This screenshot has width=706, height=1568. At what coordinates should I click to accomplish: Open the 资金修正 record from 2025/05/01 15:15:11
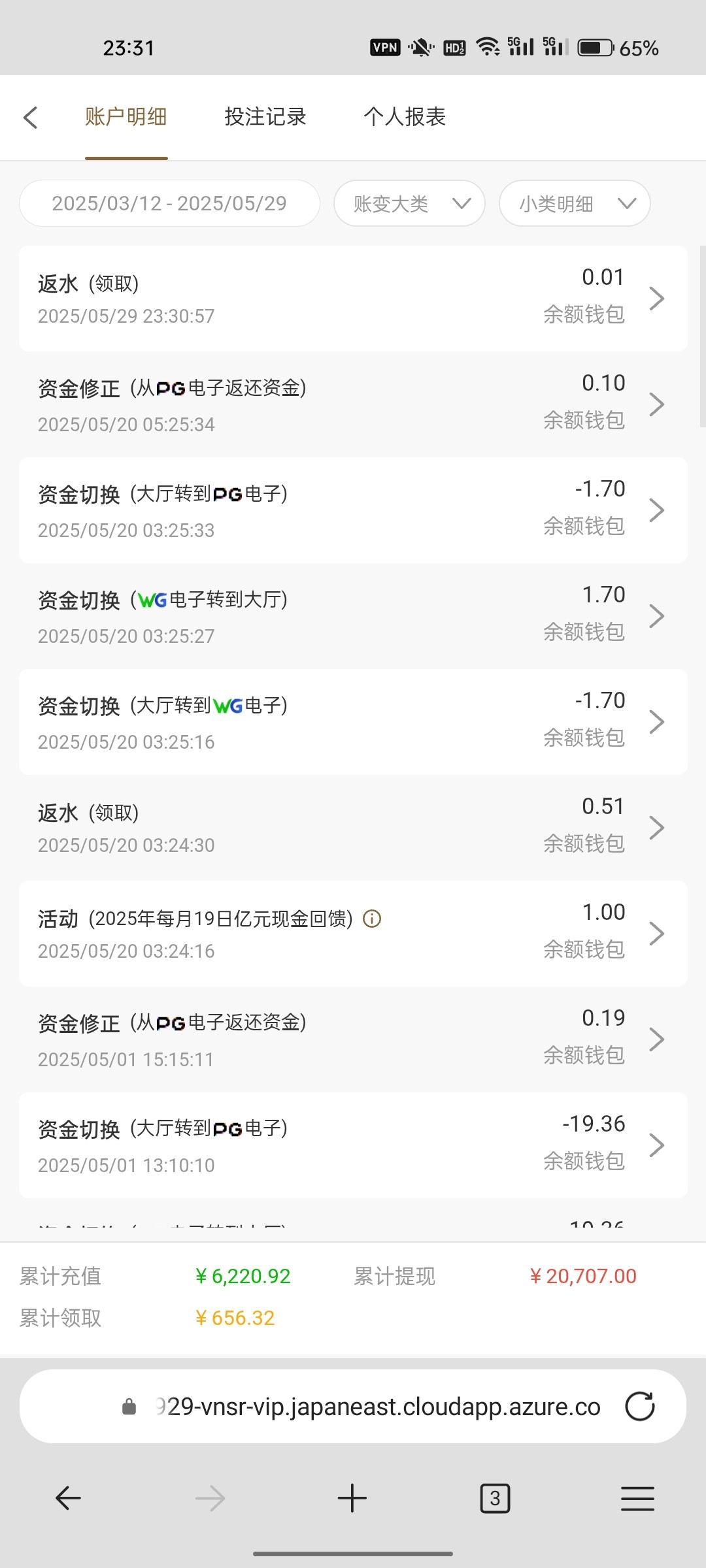353,1039
